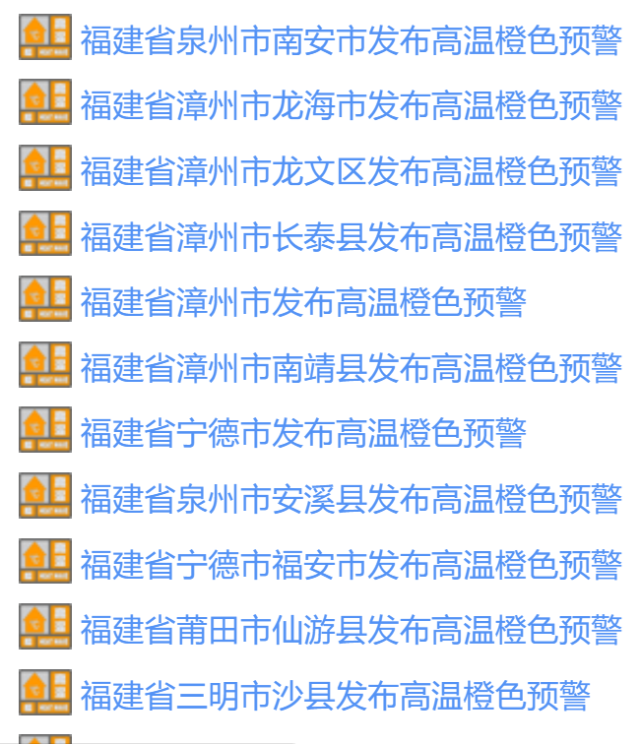The image size is (641, 744).
Task: Tap 宁德市福安市 高温橙色预警 link
Action: coord(350,564)
